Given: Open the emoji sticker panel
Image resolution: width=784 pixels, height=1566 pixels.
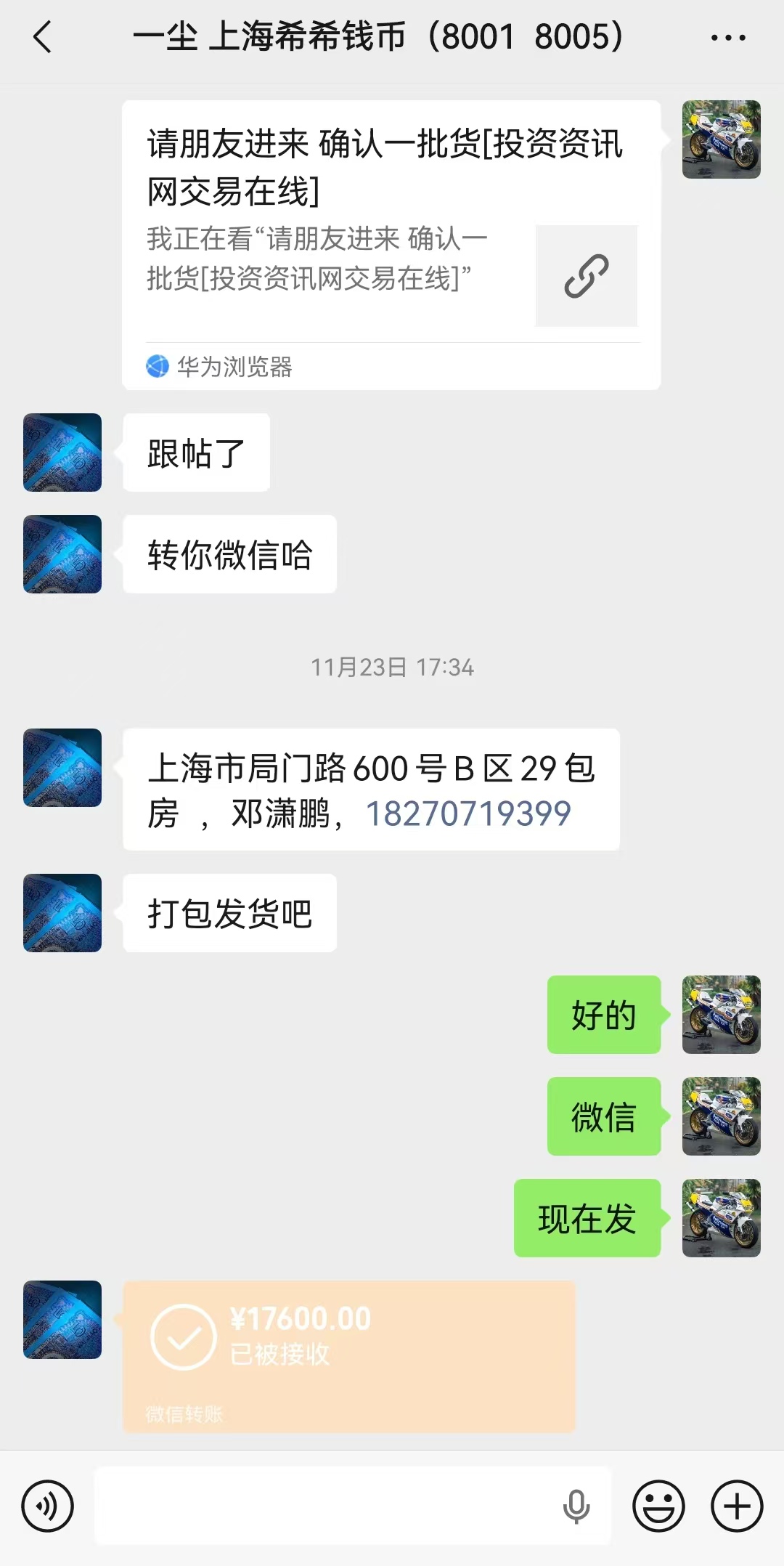Looking at the screenshot, I should [x=658, y=1506].
